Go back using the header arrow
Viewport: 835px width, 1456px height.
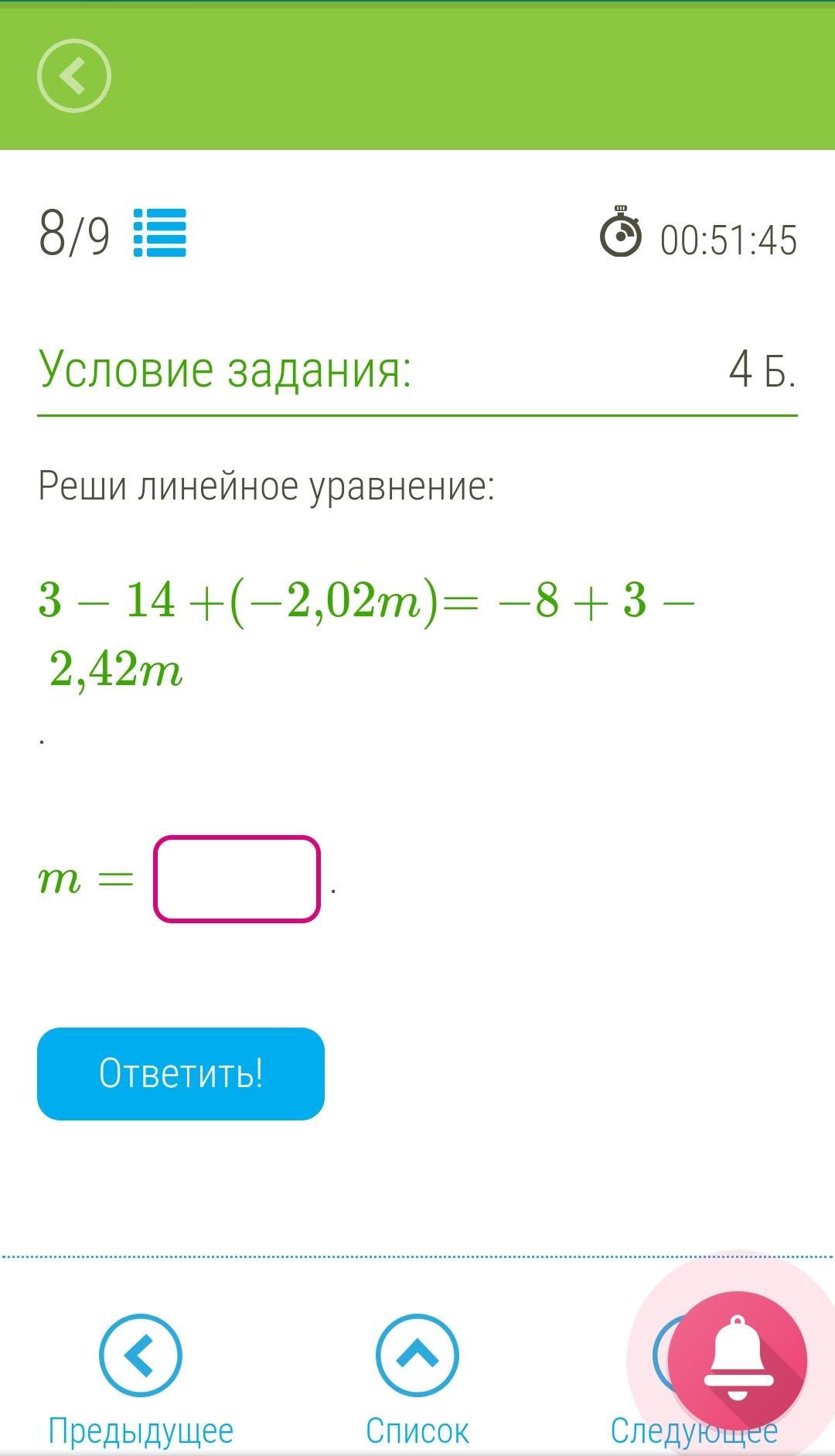[x=74, y=76]
